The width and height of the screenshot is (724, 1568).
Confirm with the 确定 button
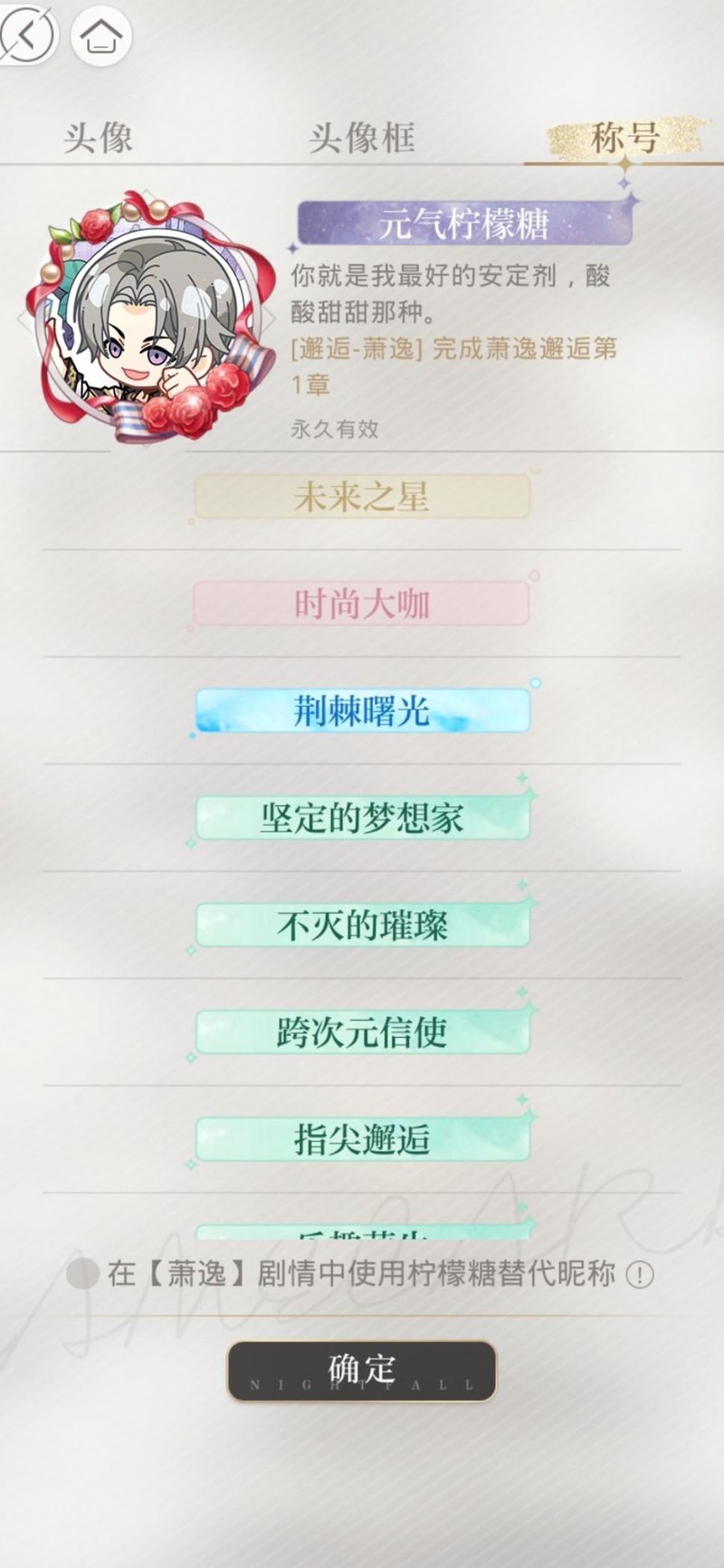362,1371
